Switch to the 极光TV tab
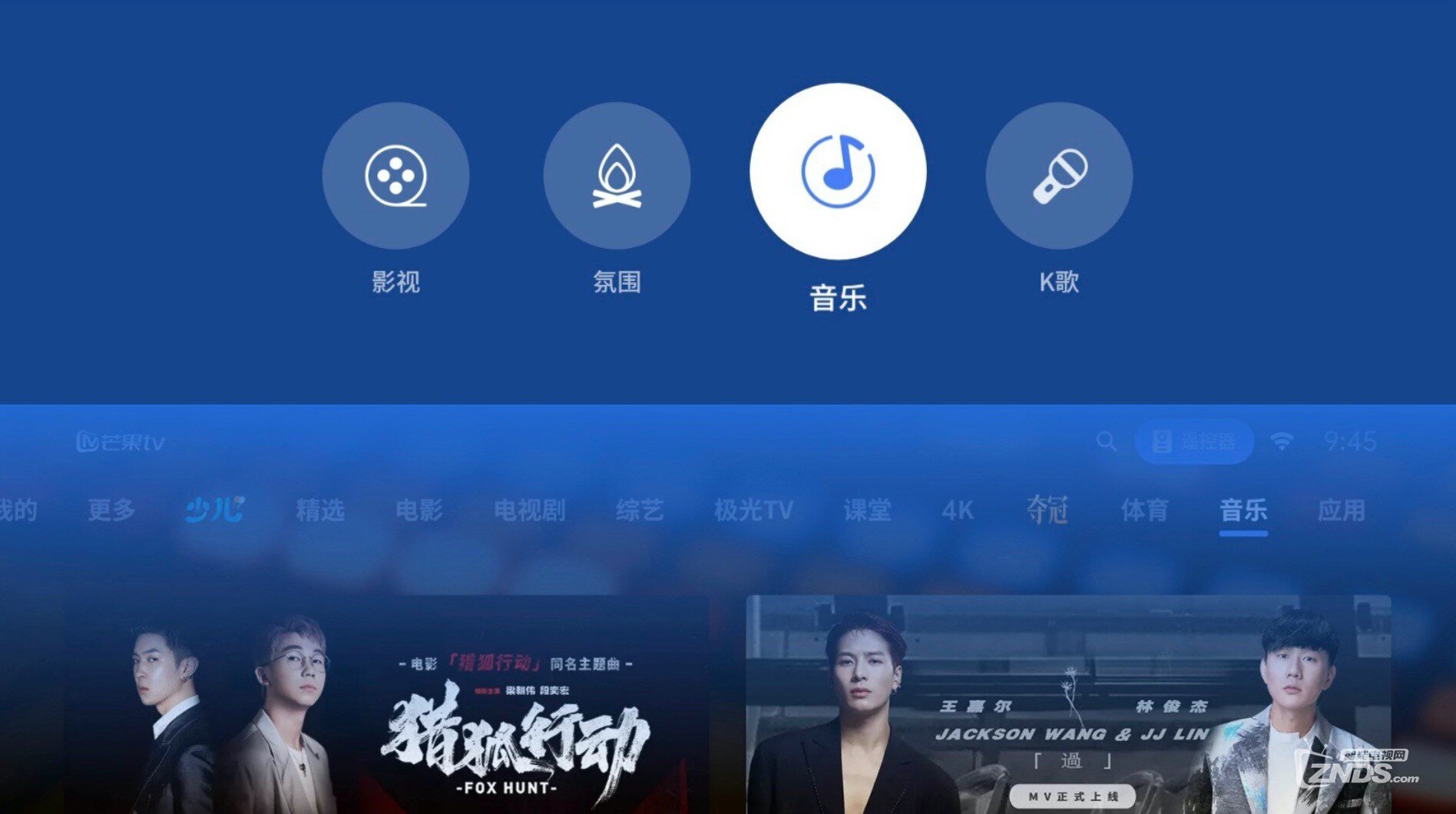 click(x=753, y=510)
